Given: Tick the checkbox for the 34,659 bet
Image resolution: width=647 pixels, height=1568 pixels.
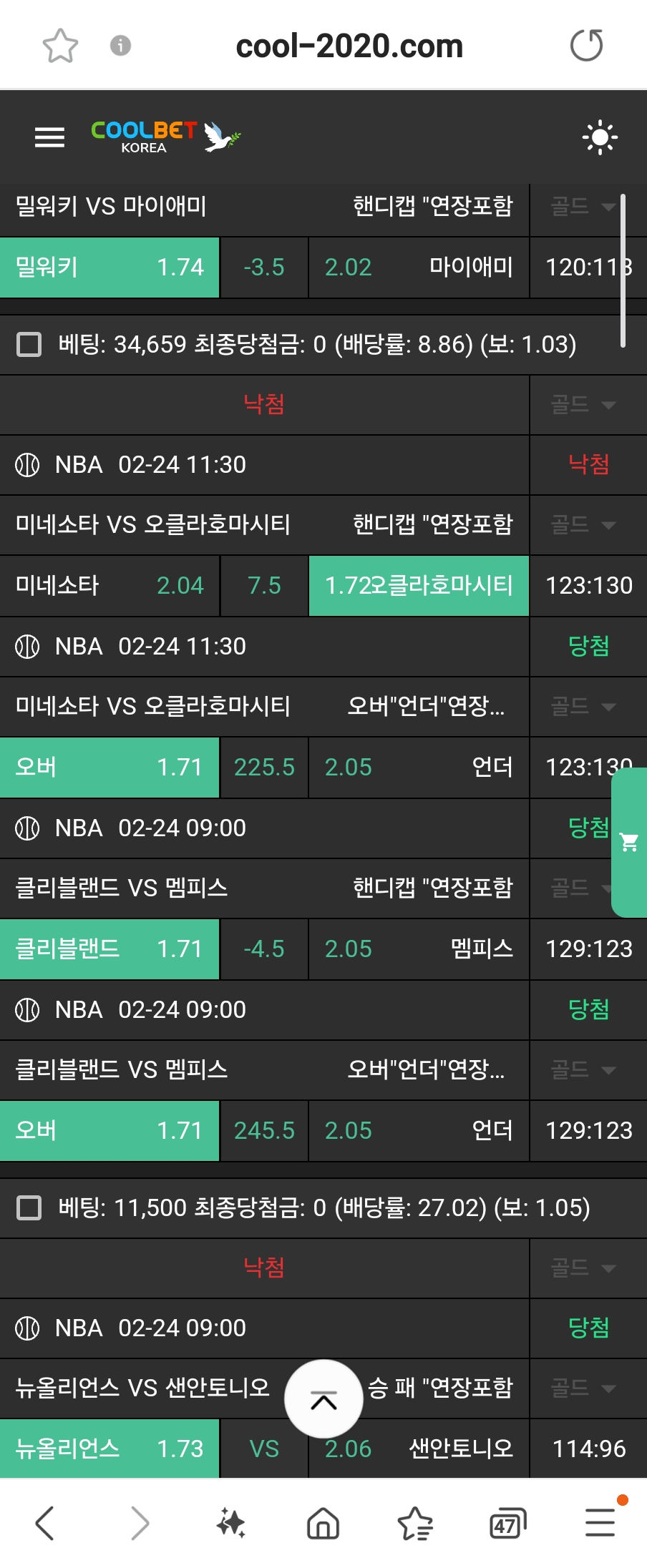Looking at the screenshot, I should click(29, 344).
